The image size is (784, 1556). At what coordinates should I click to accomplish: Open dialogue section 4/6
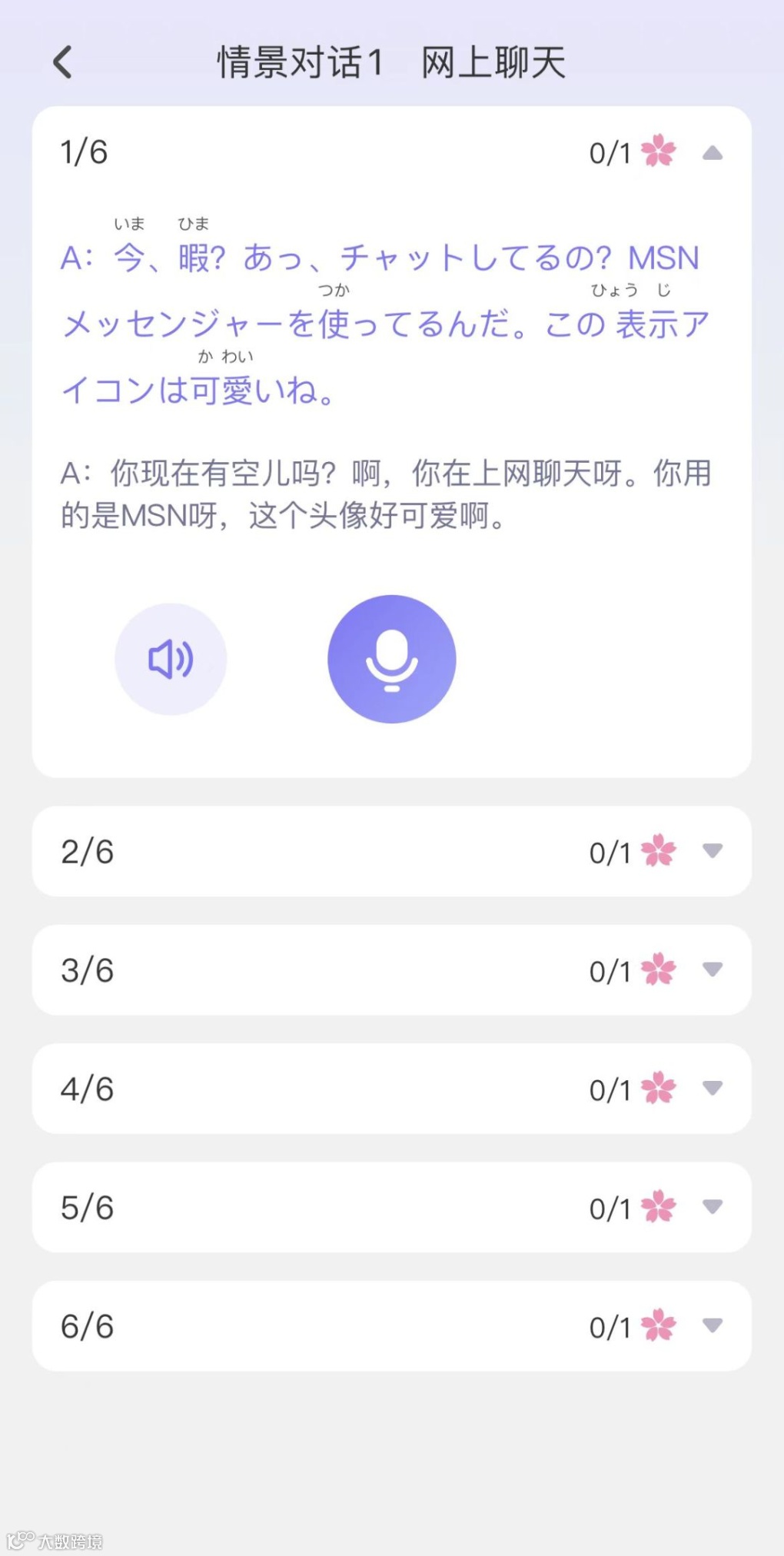[x=392, y=1089]
